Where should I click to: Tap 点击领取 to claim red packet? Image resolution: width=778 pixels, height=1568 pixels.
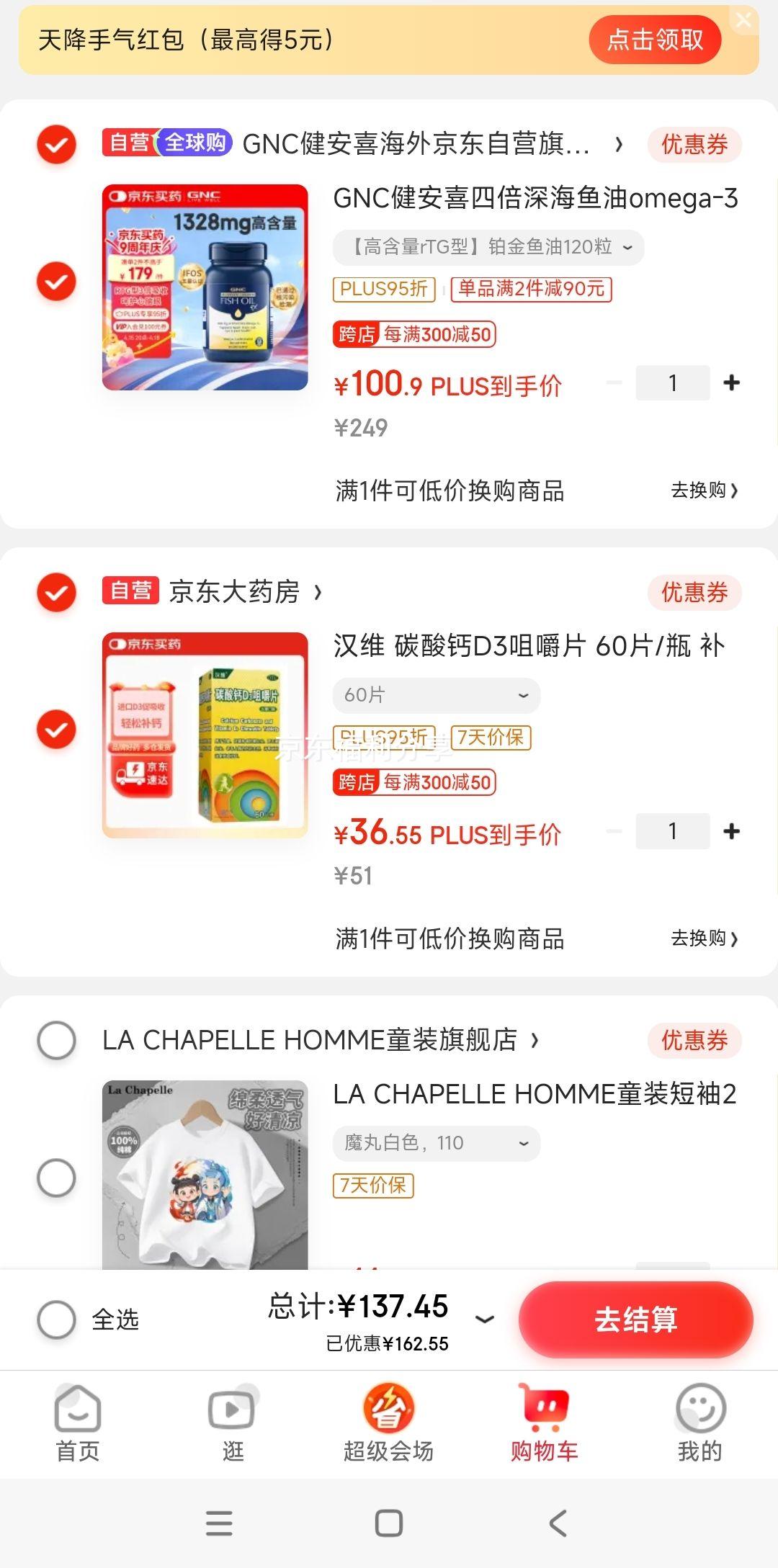tap(654, 40)
